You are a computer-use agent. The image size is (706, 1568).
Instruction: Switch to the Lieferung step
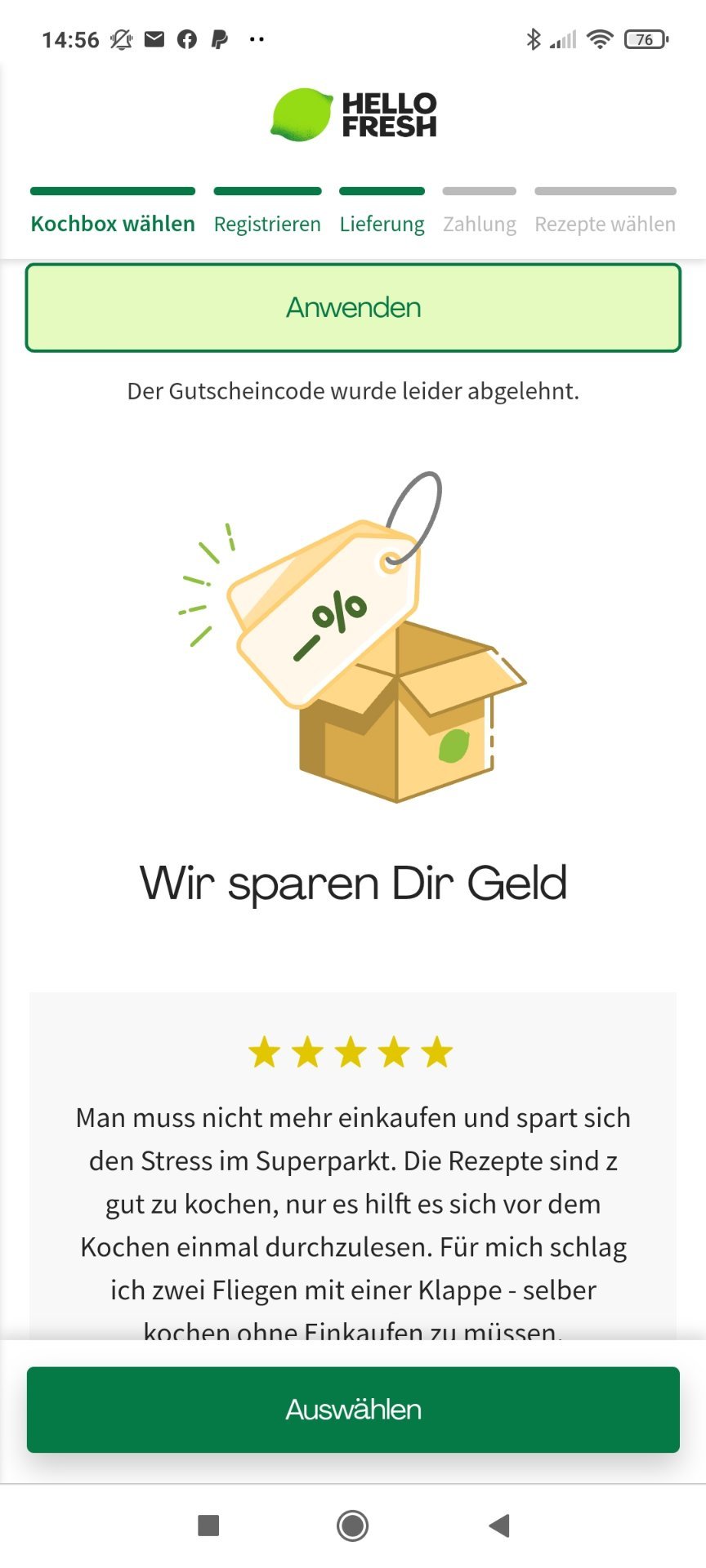[382, 224]
